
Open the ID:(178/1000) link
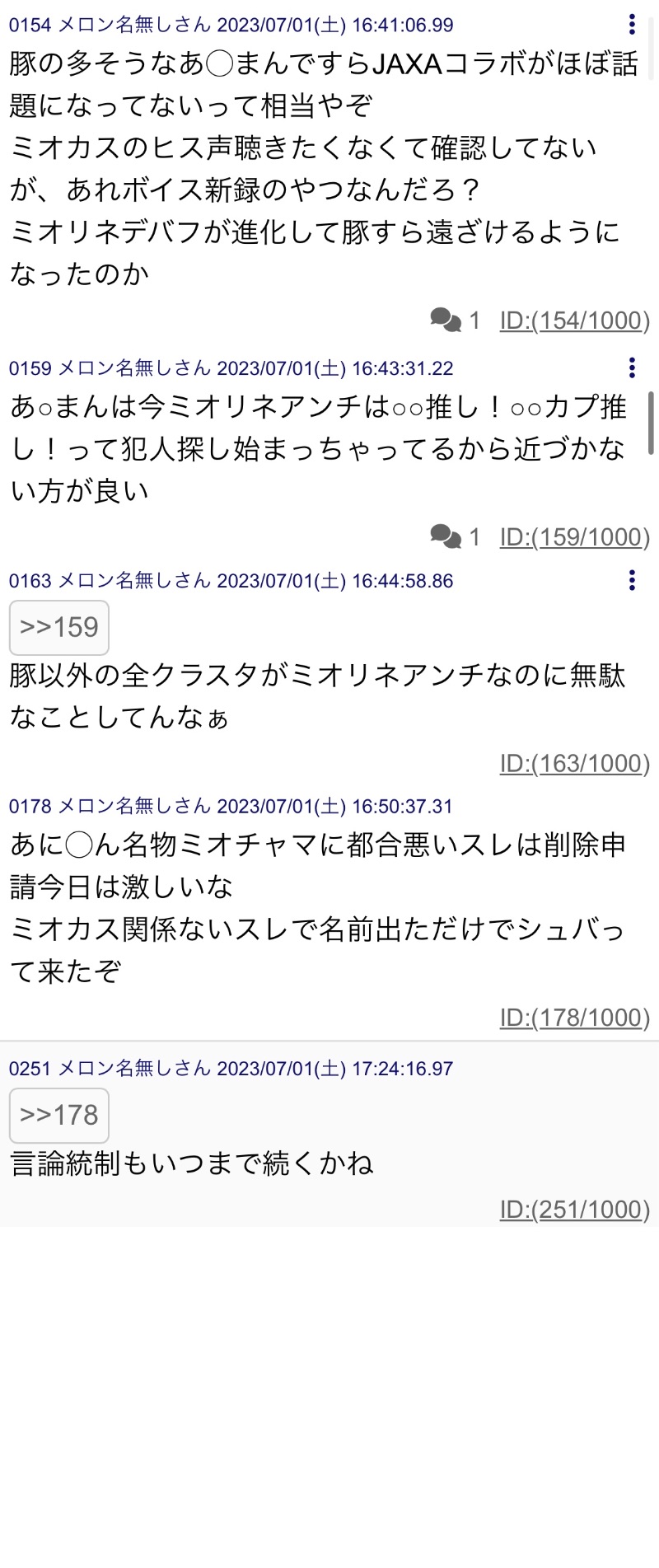[574, 1018]
